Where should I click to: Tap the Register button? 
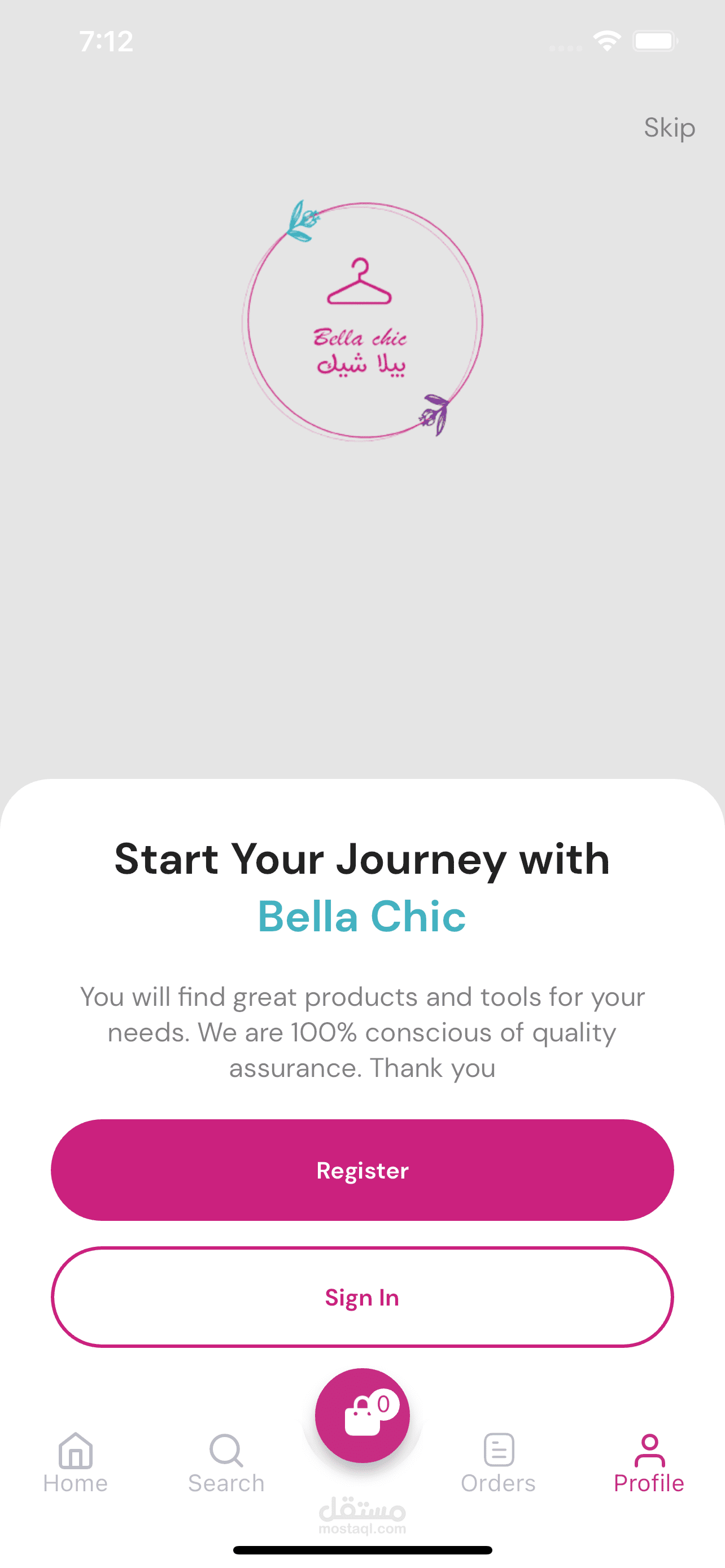point(362,1170)
